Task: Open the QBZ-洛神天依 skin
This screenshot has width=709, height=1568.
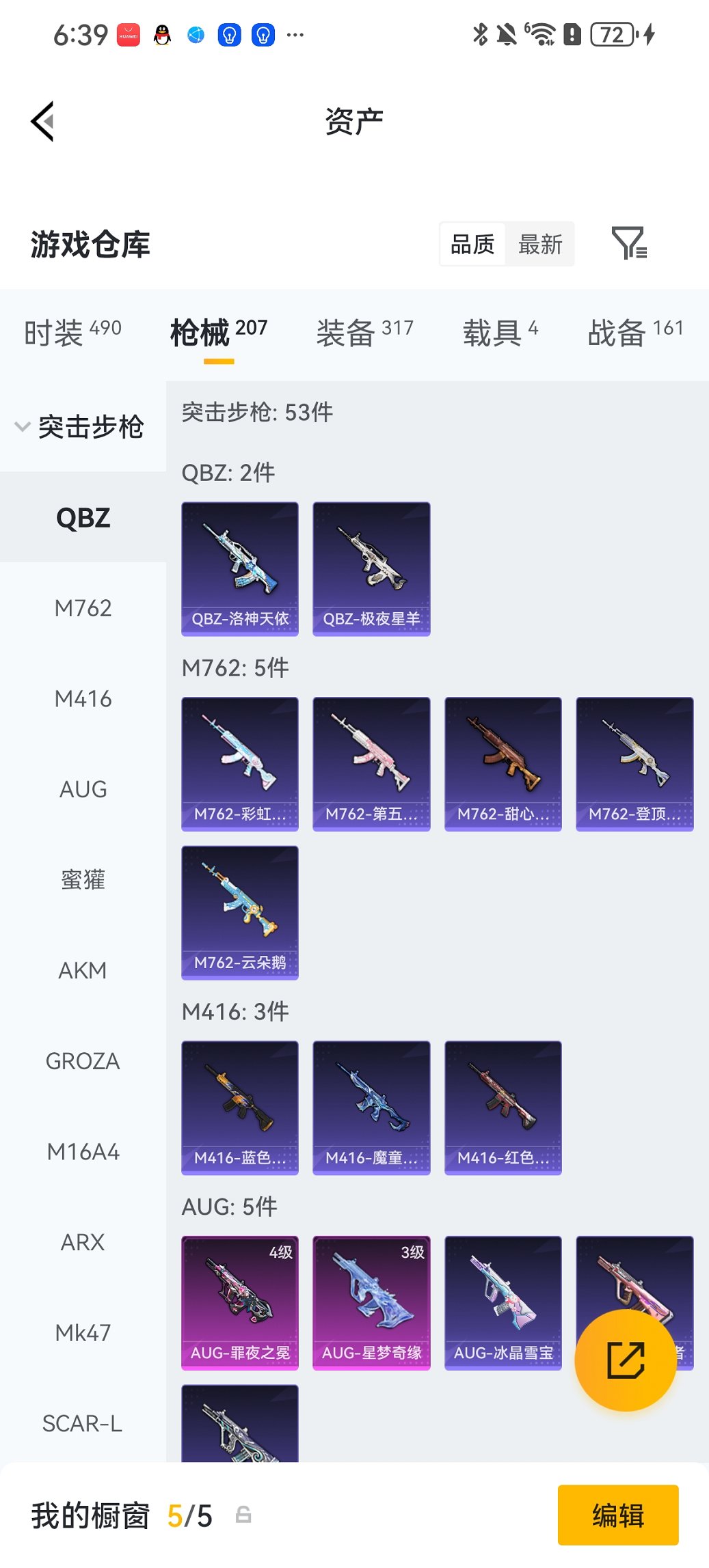Action: click(240, 568)
